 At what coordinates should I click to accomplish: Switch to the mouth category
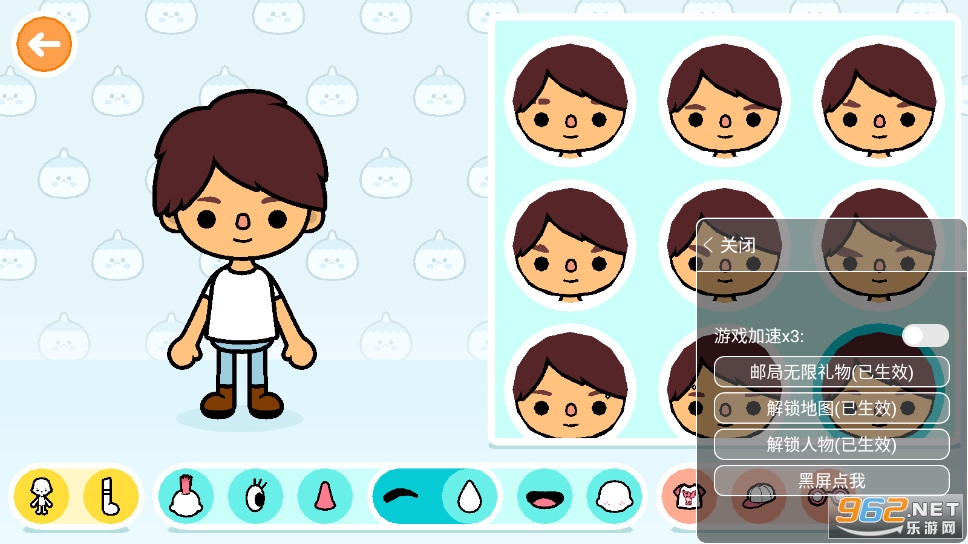(x=545, y=496)
